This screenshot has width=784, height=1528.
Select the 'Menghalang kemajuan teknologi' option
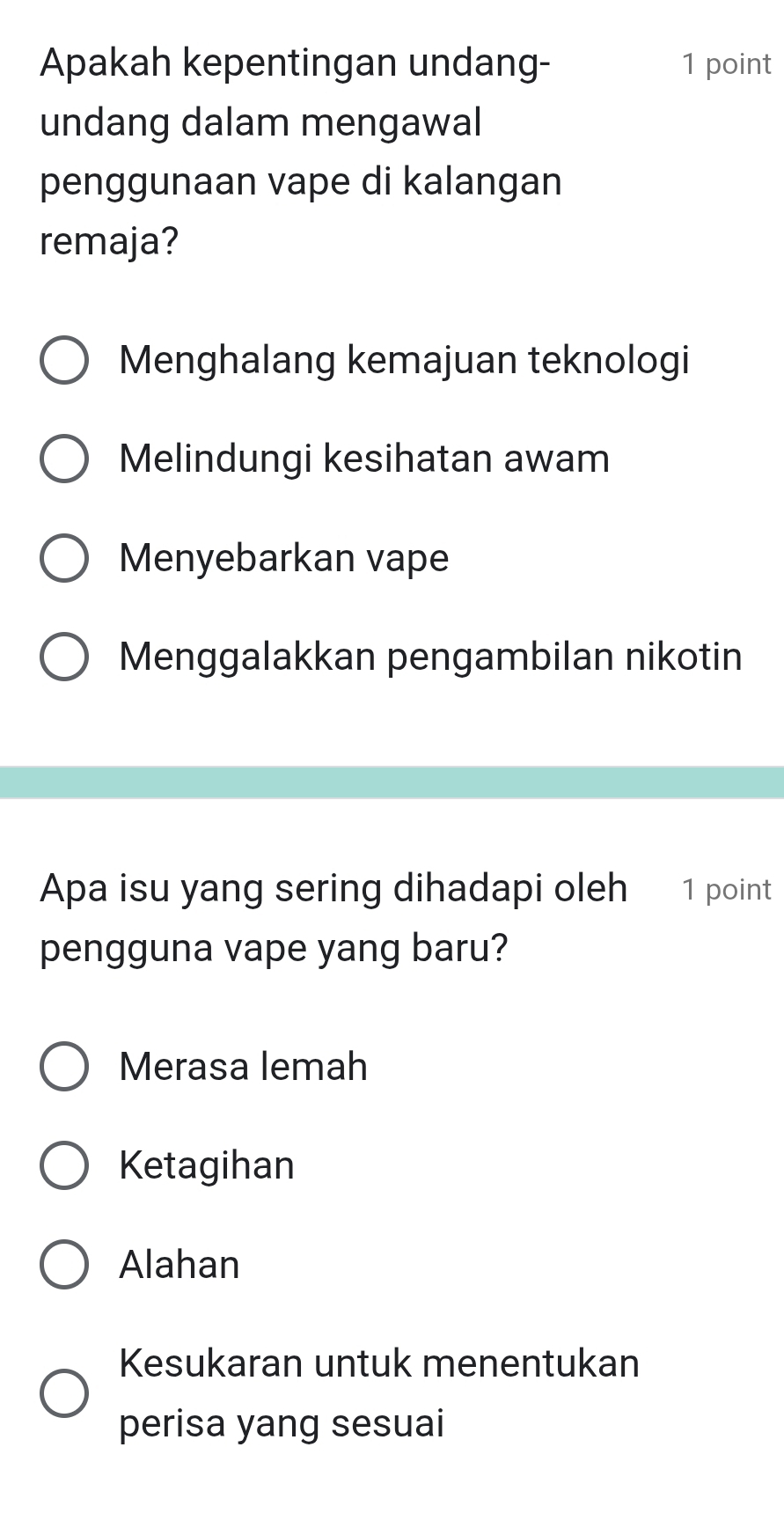click(63, 361)
